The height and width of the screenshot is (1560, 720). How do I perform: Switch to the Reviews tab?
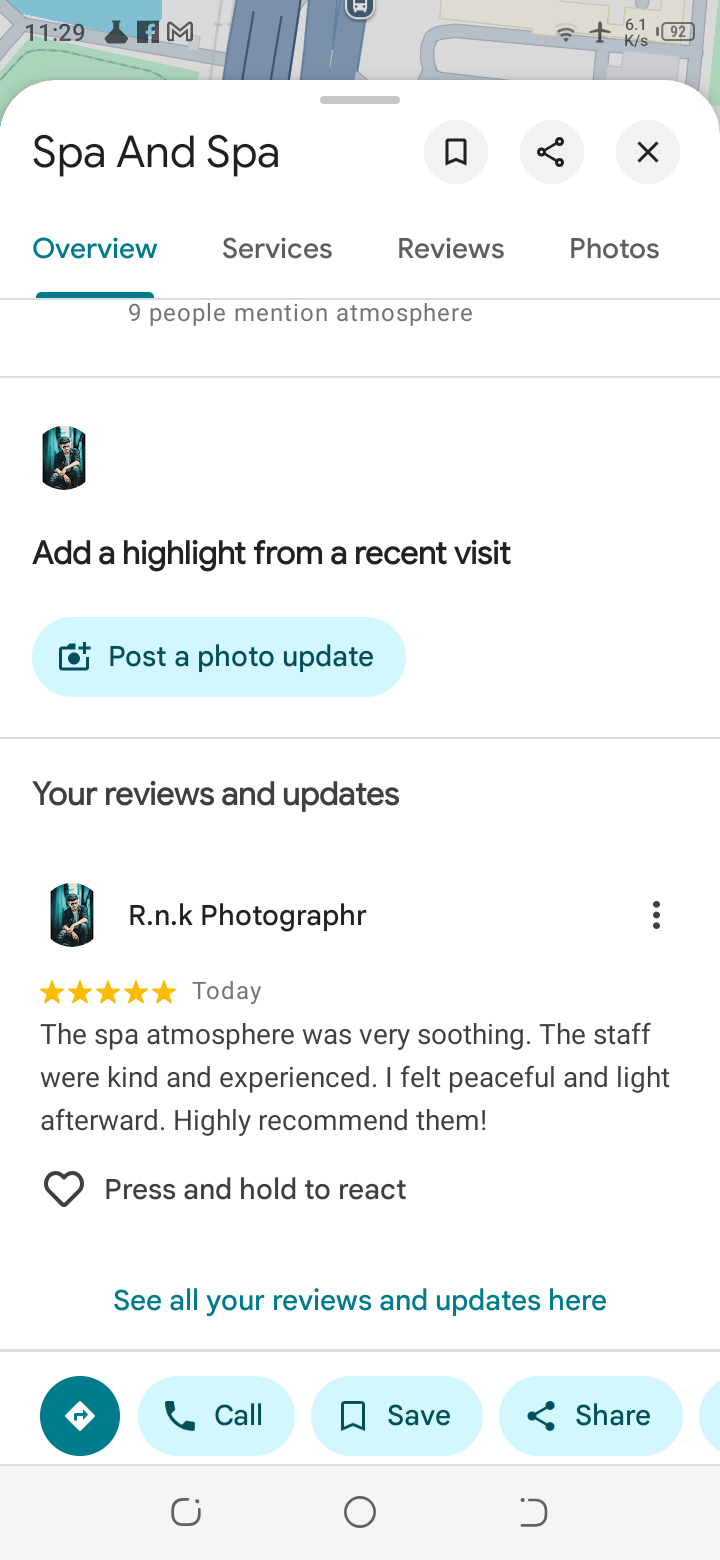[451, 249]
